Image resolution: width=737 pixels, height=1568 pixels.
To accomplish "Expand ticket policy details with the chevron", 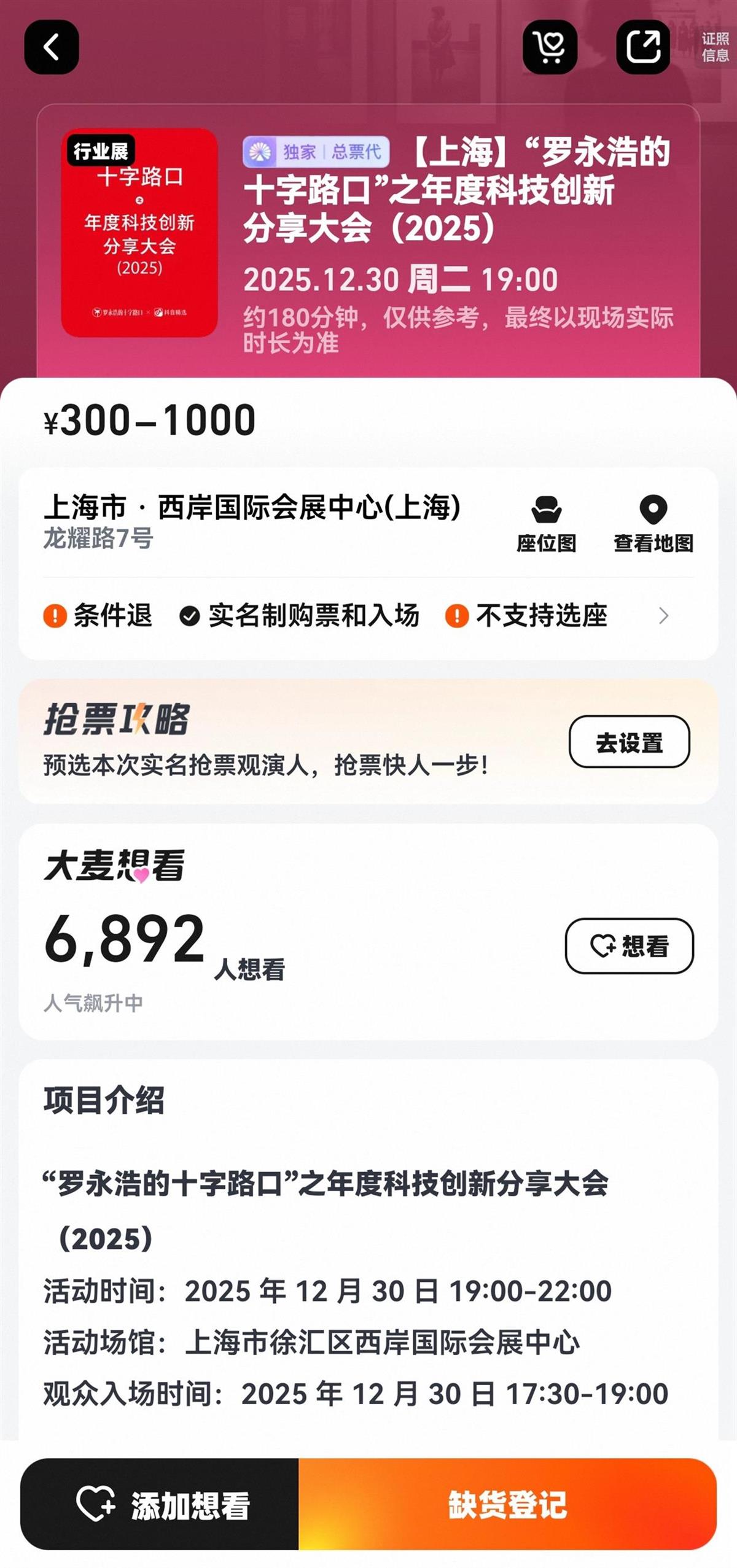I will pos(663,616).
